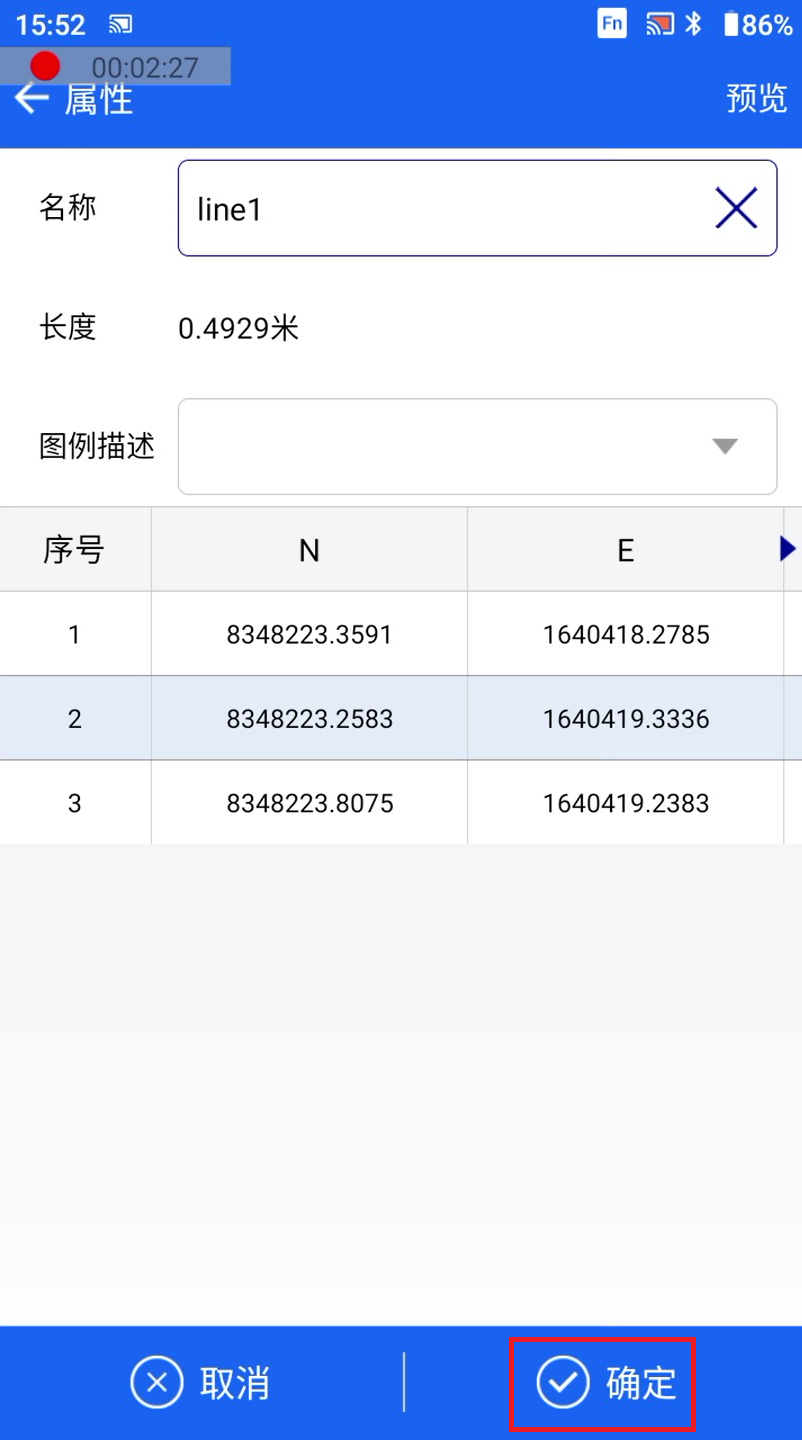Confirm with the 确定 button
This screenshot has height=1440, width=802.
tap(602, 1383)
